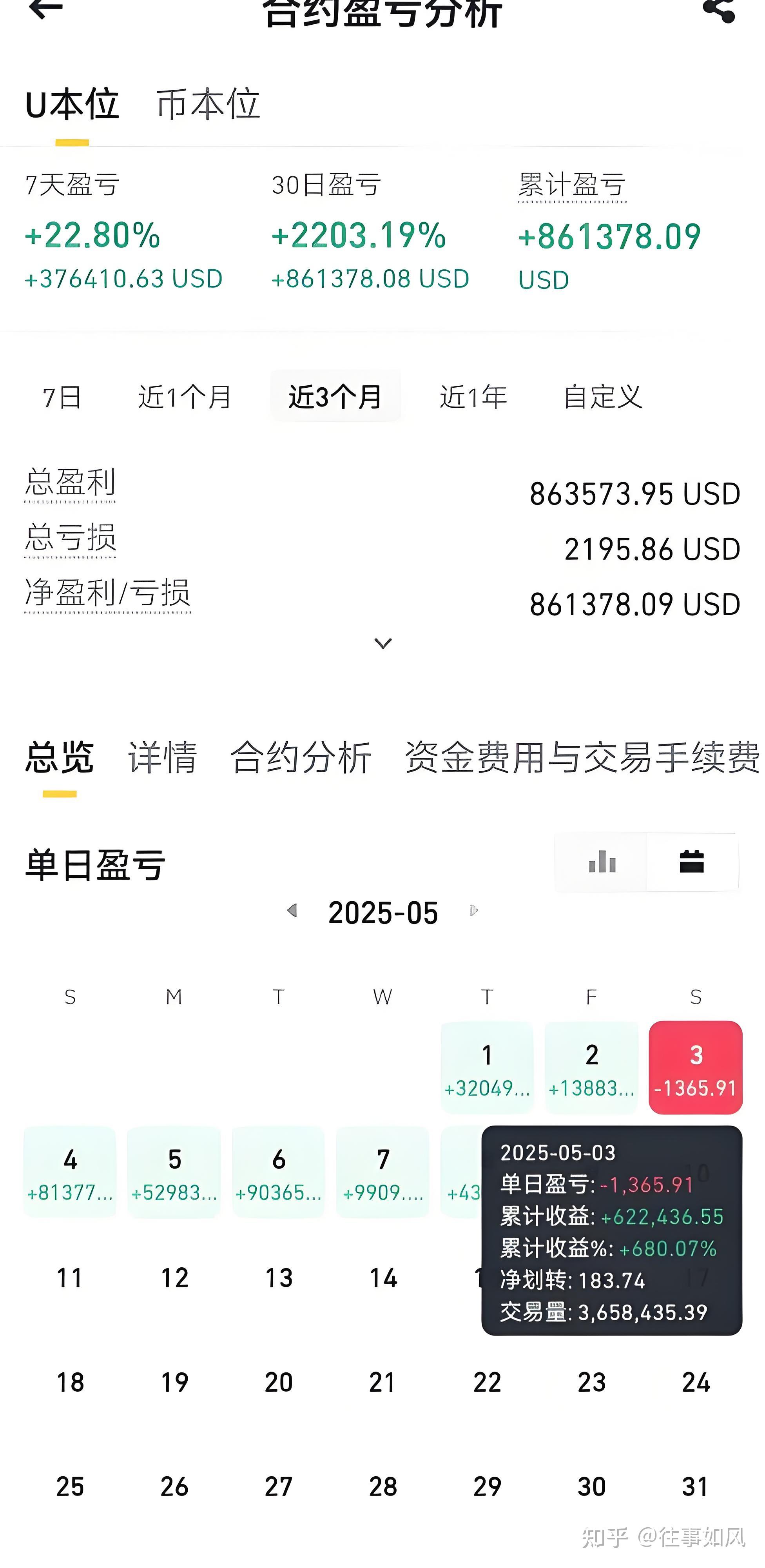Switch to 币本位 denomination
Image resolution: width=765 pixels, height=1568 pixels.
210,103
